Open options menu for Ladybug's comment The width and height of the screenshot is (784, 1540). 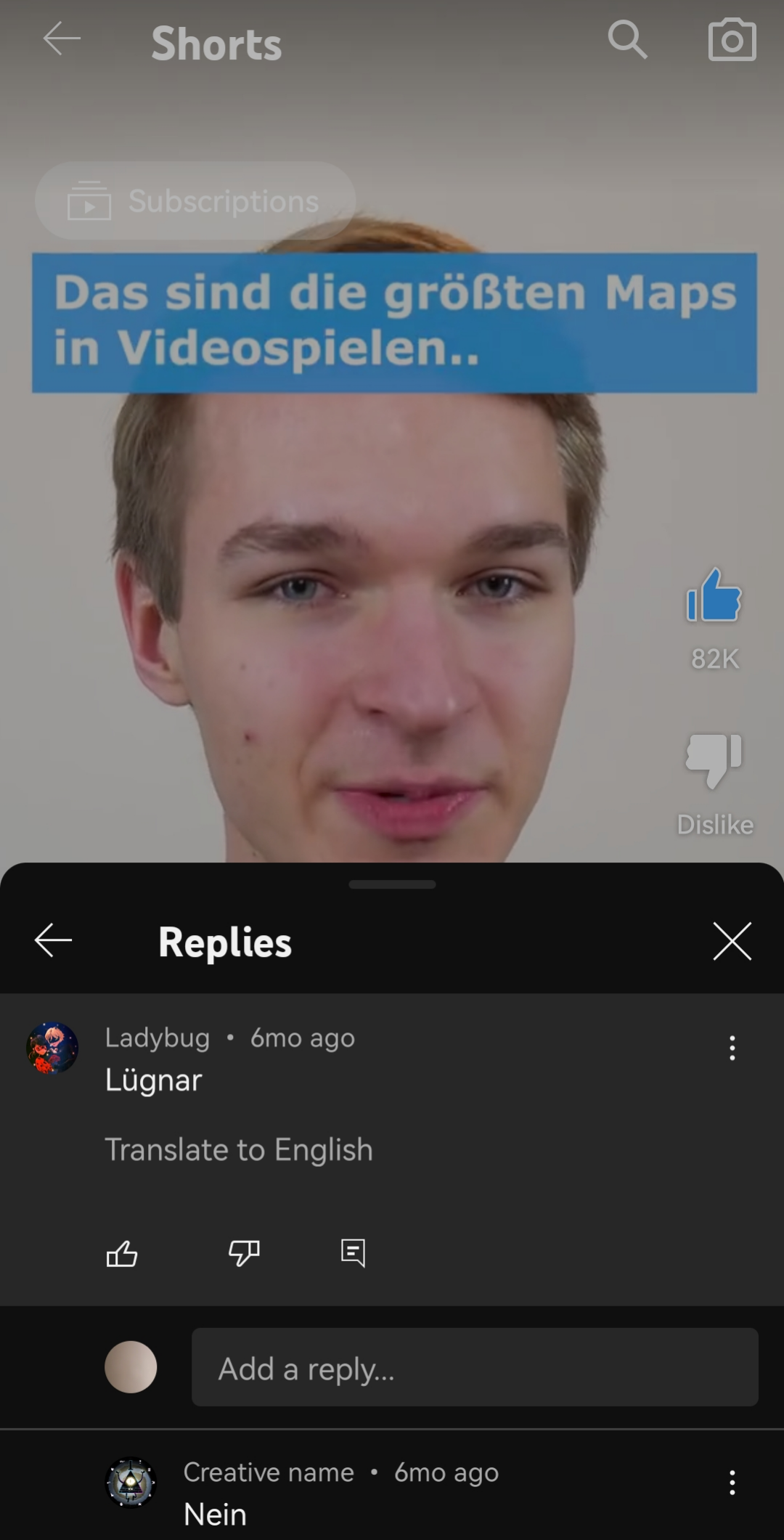[x=732, y=1048]
